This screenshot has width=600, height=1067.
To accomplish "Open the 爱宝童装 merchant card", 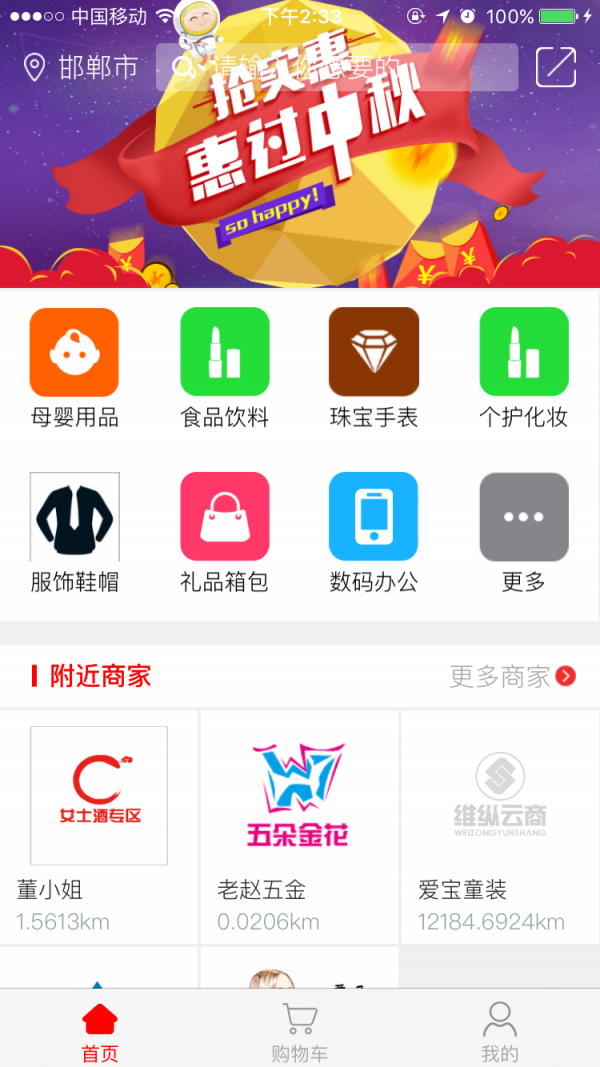I will tap(499, 826).
